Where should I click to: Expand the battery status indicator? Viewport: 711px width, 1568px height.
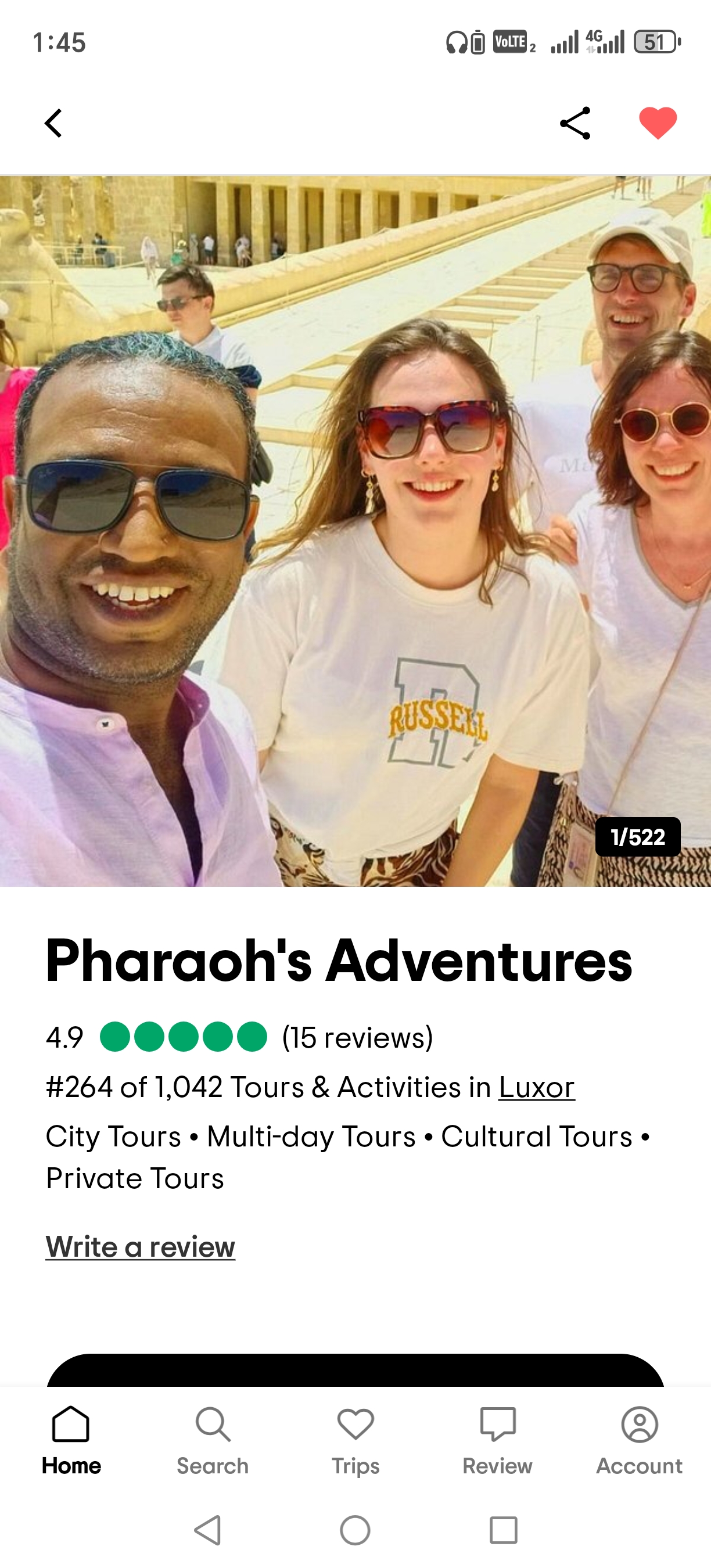[655, 41]
